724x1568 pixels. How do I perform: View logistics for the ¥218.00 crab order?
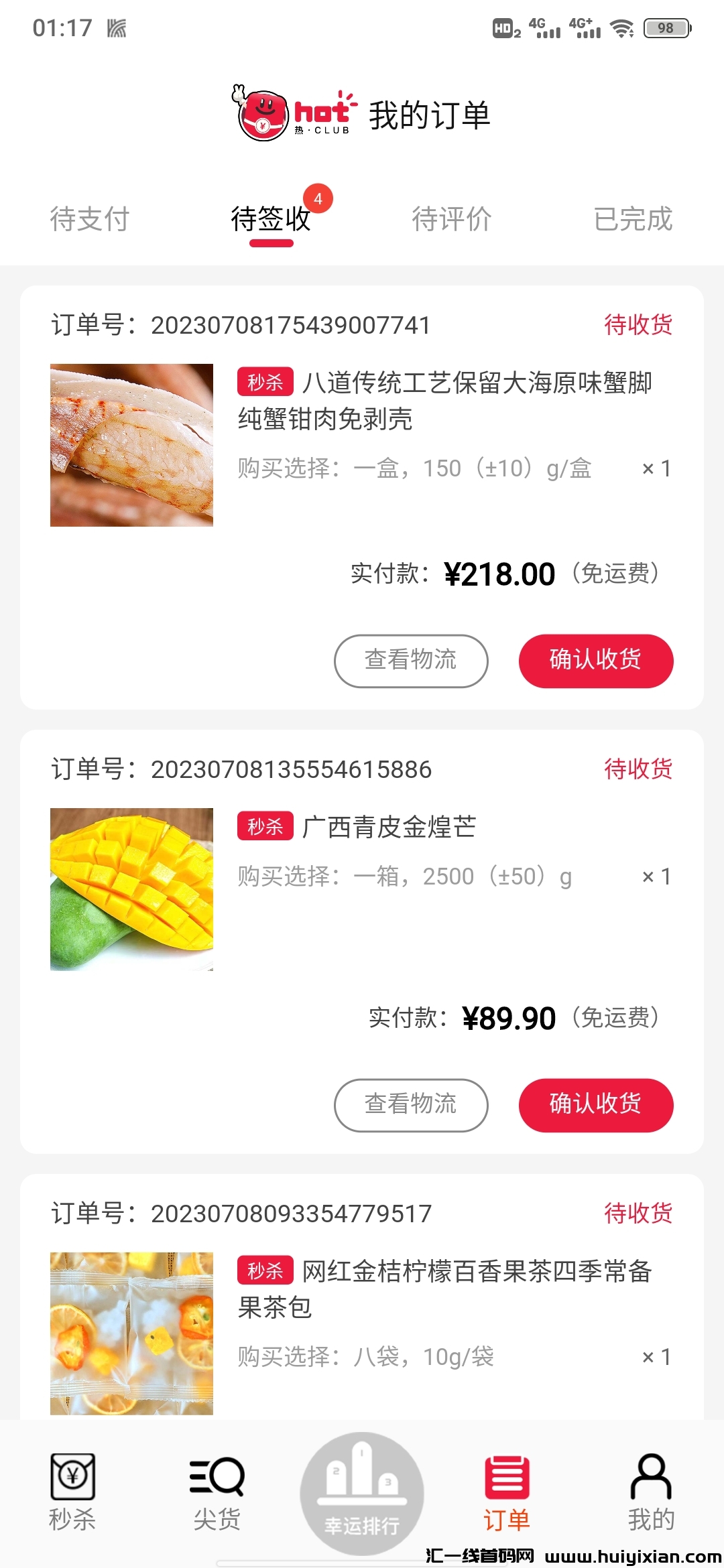(411, 661)
